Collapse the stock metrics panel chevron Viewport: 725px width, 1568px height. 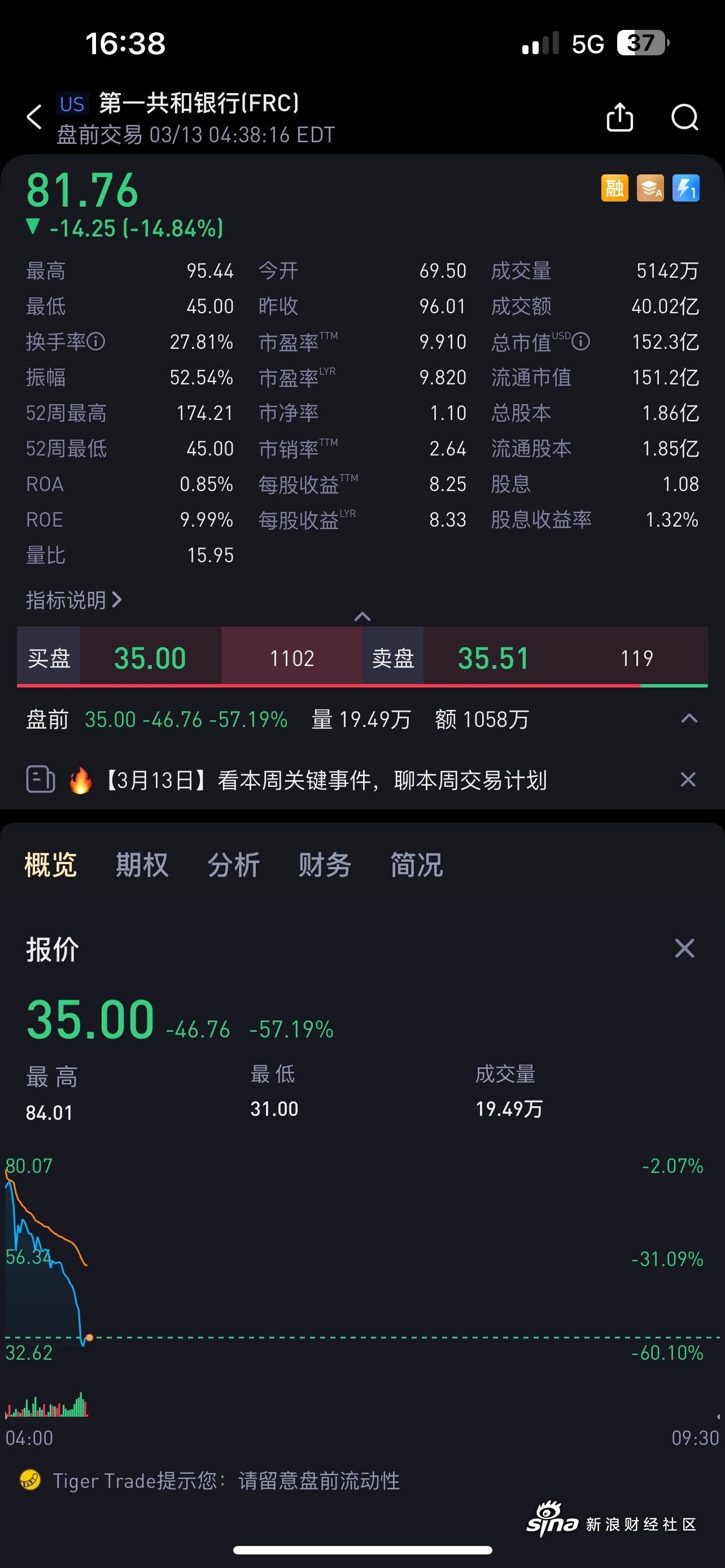pyautogui.click(x=362, y=616)
